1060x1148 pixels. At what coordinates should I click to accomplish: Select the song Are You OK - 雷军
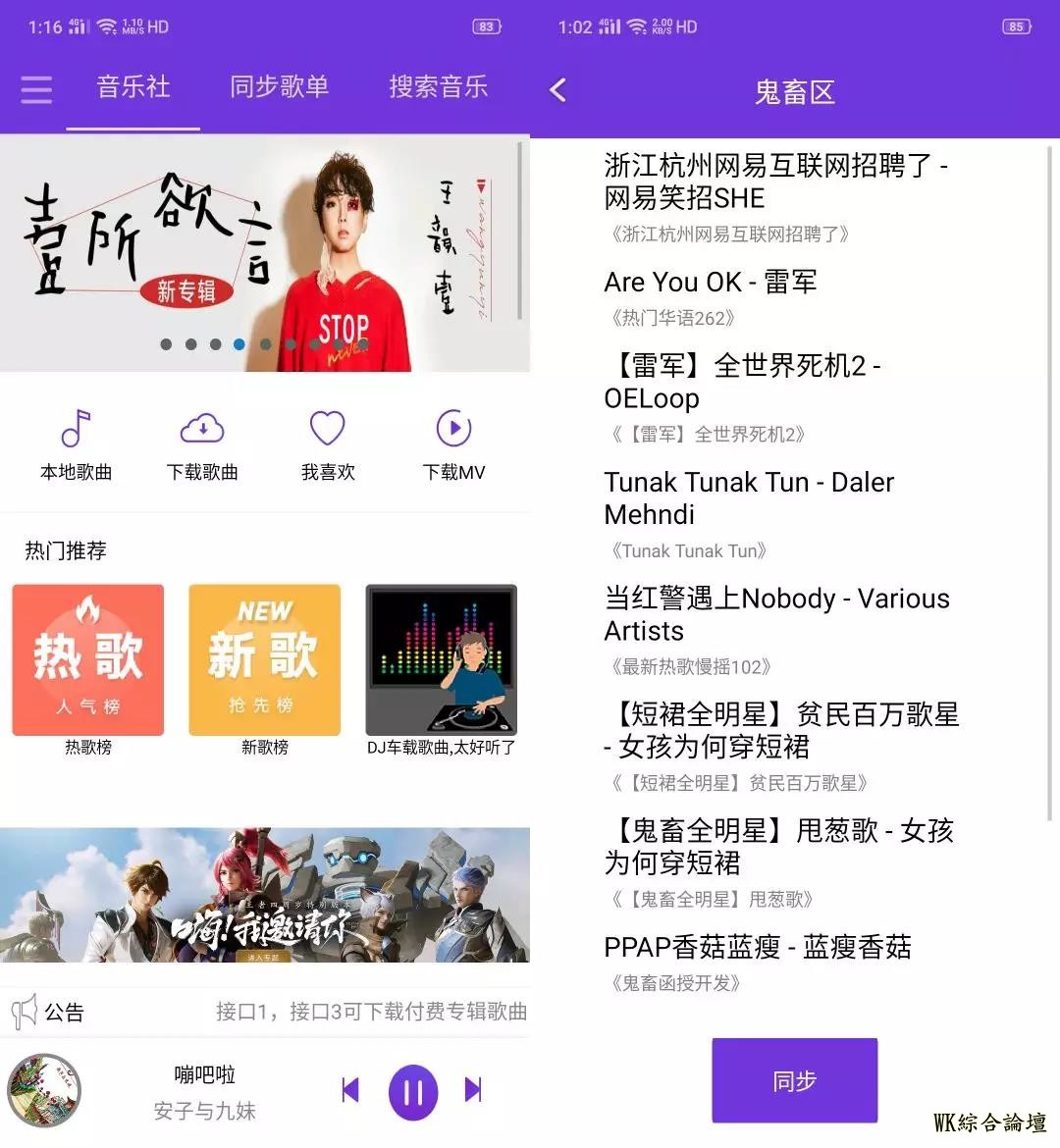pos(711,283)
